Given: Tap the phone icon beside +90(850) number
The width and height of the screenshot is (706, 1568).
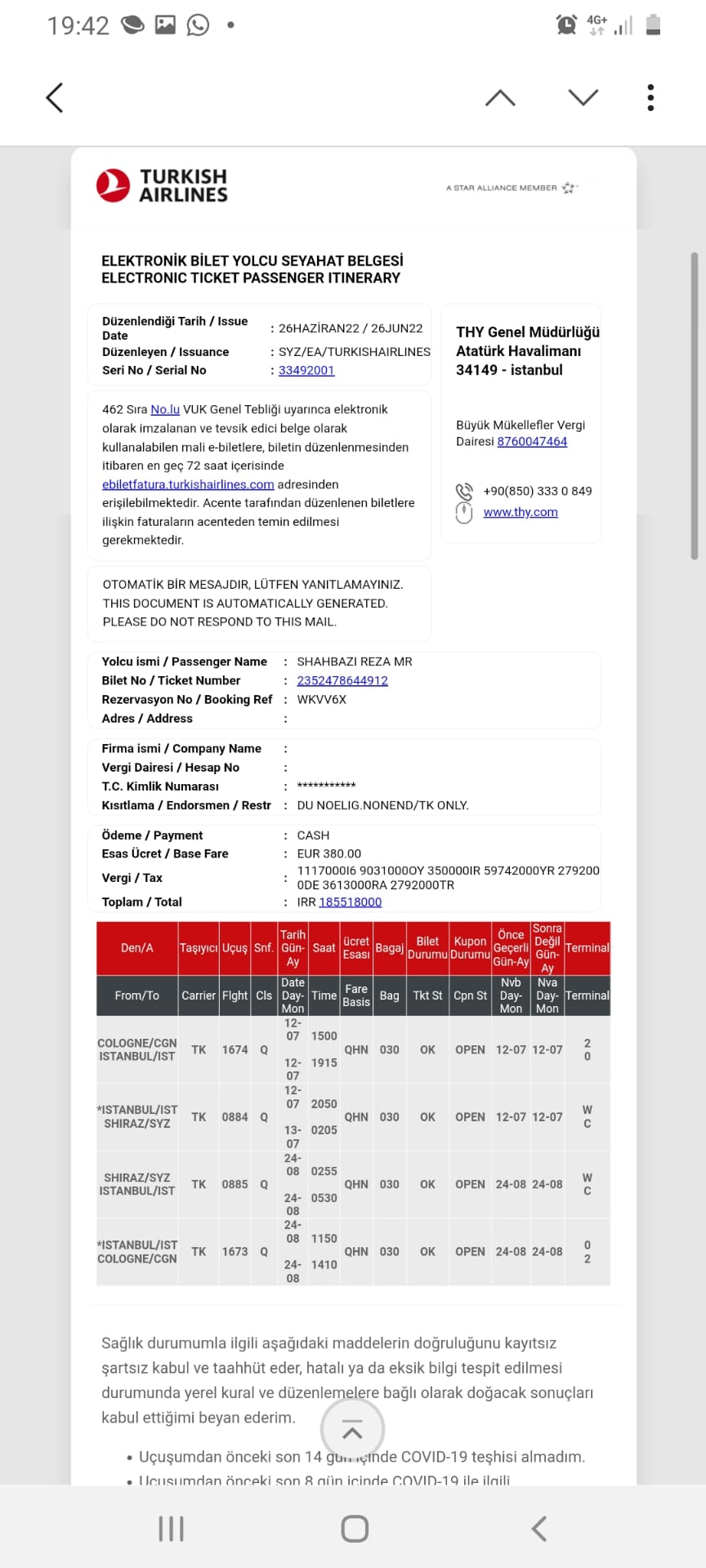Looking at the screenshot, I should tap(464, 491).
